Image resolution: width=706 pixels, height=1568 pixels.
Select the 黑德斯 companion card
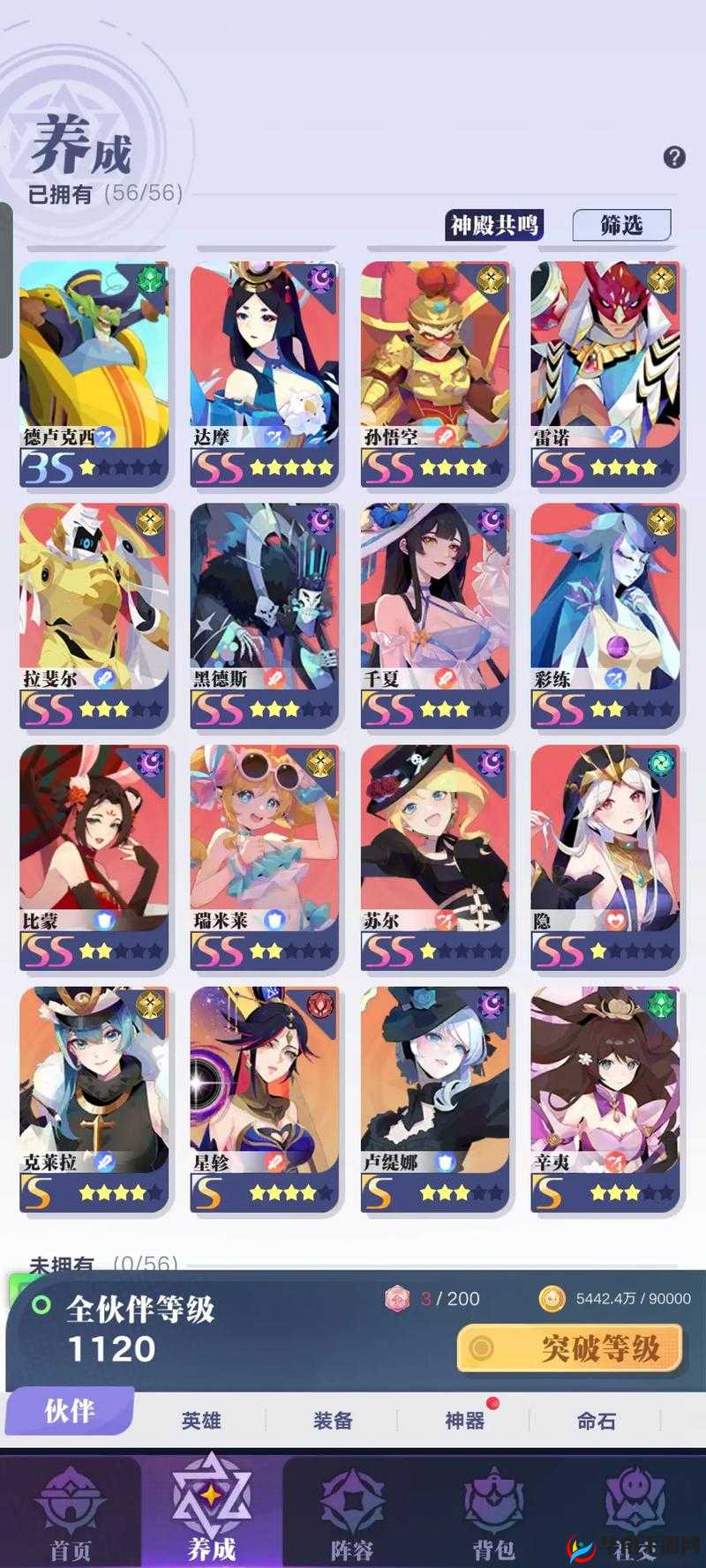(264, 613)
